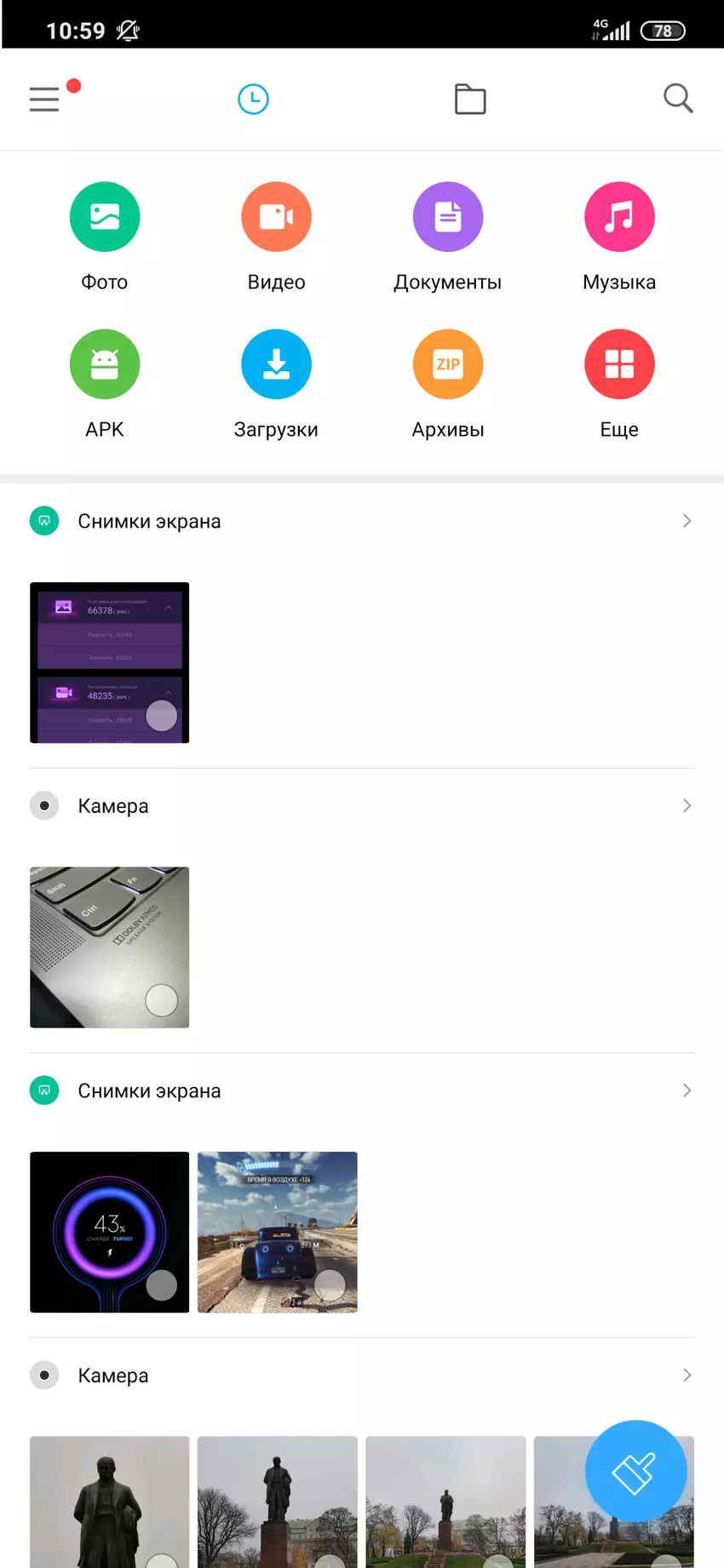Switch to the recent files clock tab
This screenshot has width=724, height=1568.
253,100
